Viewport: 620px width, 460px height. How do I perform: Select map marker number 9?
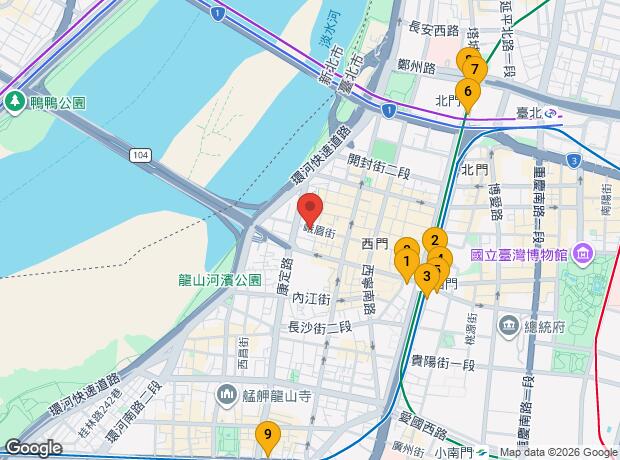[x=266, y=435]
